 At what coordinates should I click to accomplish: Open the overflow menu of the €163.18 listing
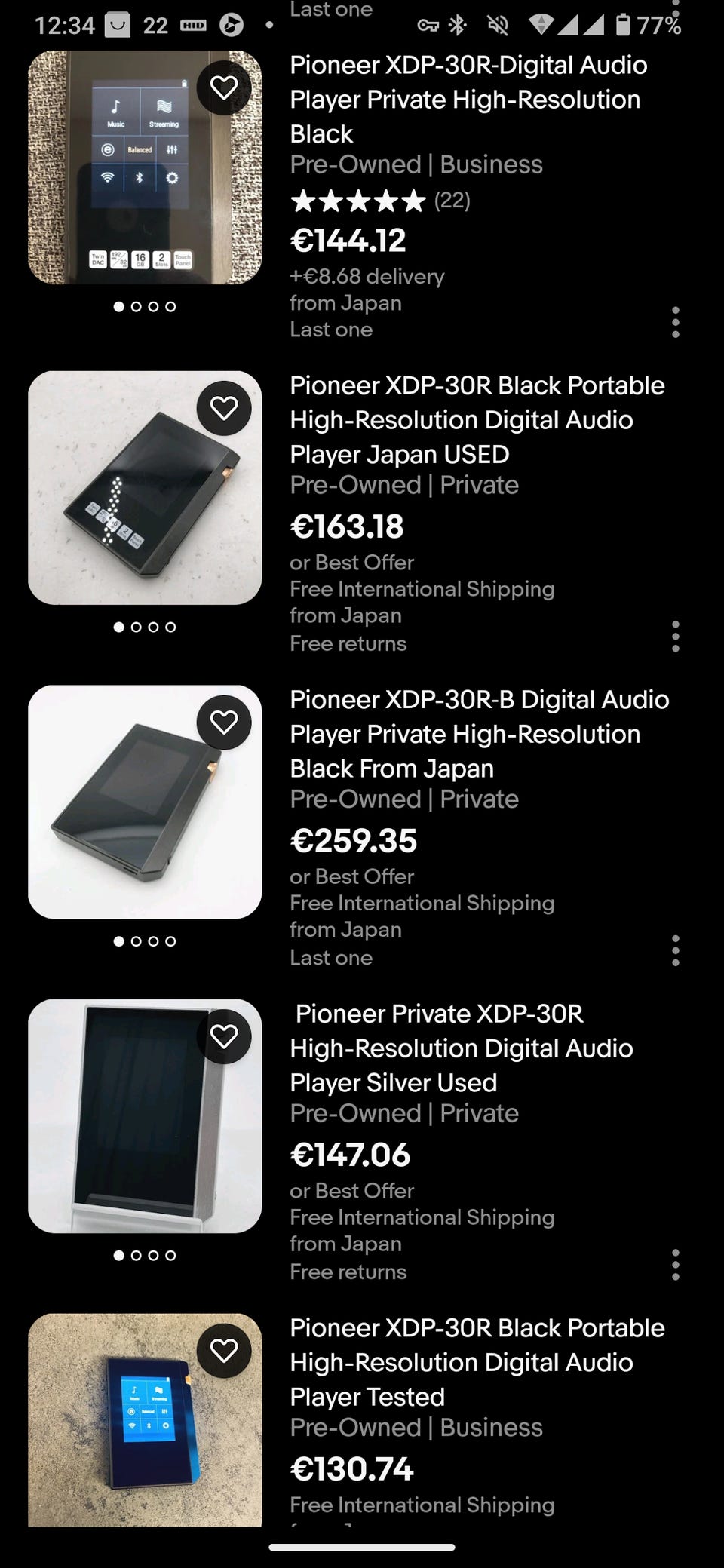pyautogui.click(x=675, y=637)
